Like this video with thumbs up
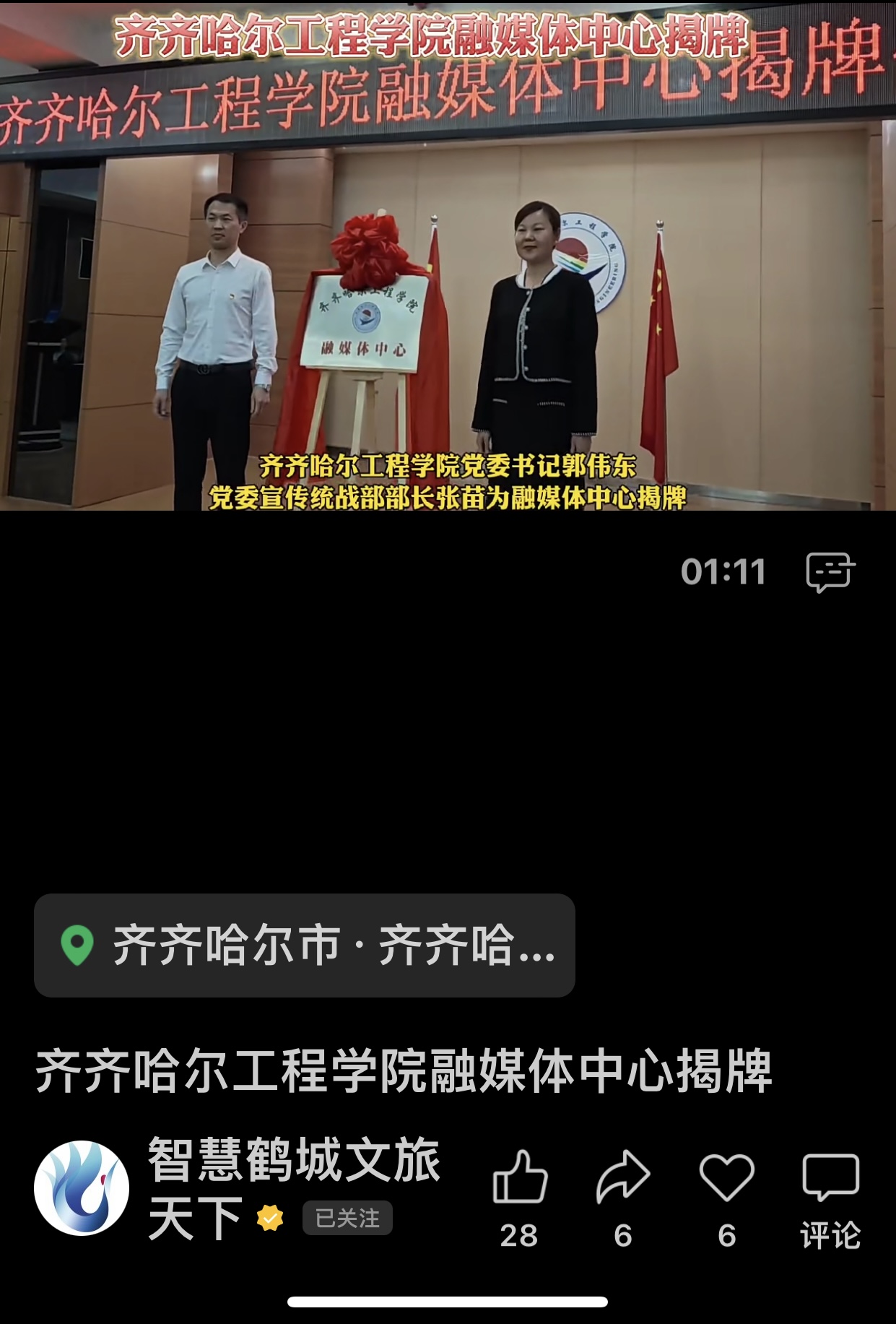The width and height of the screenshot is (896, 1324). 520,1177
